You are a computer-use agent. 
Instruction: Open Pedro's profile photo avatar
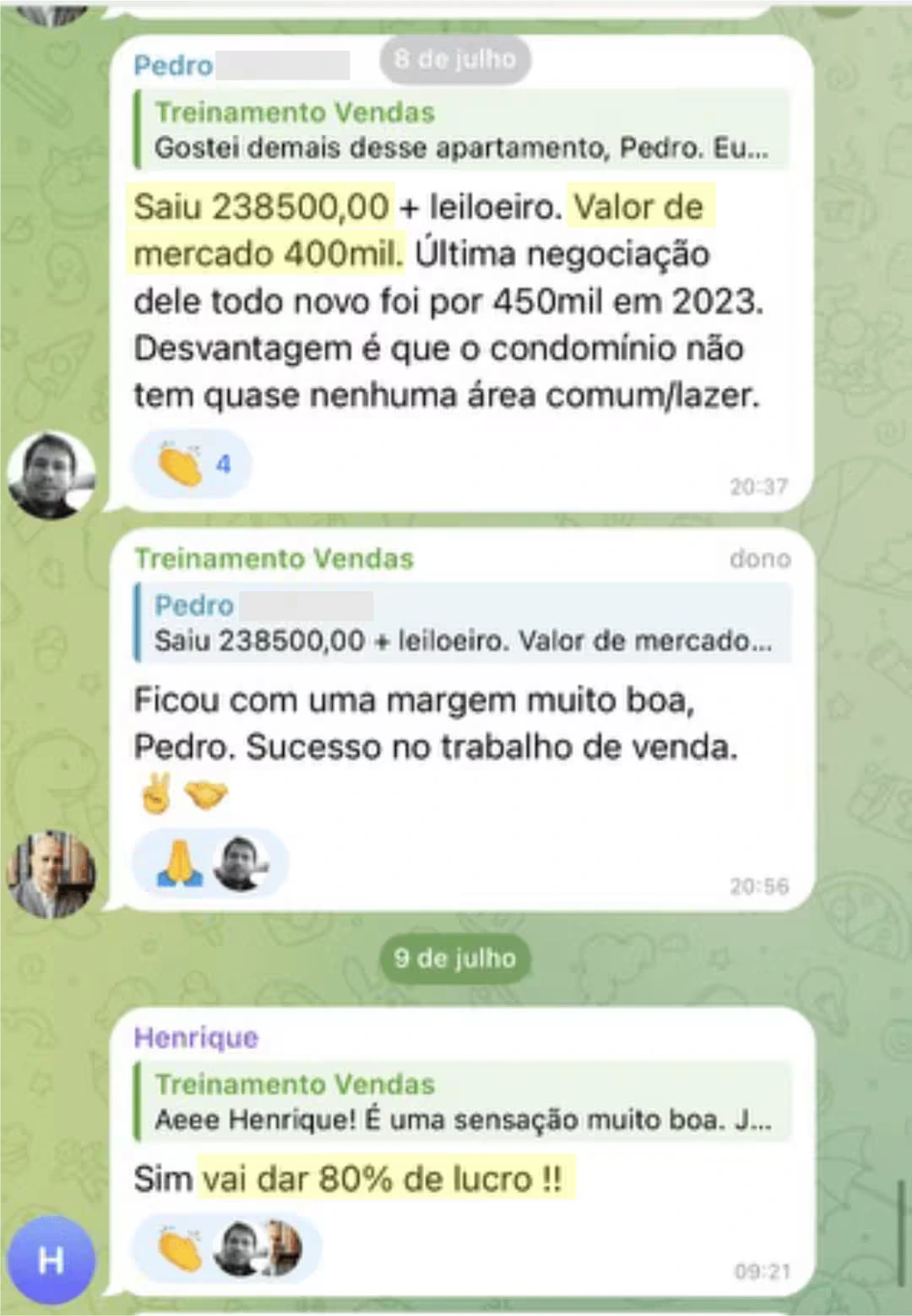51,475
